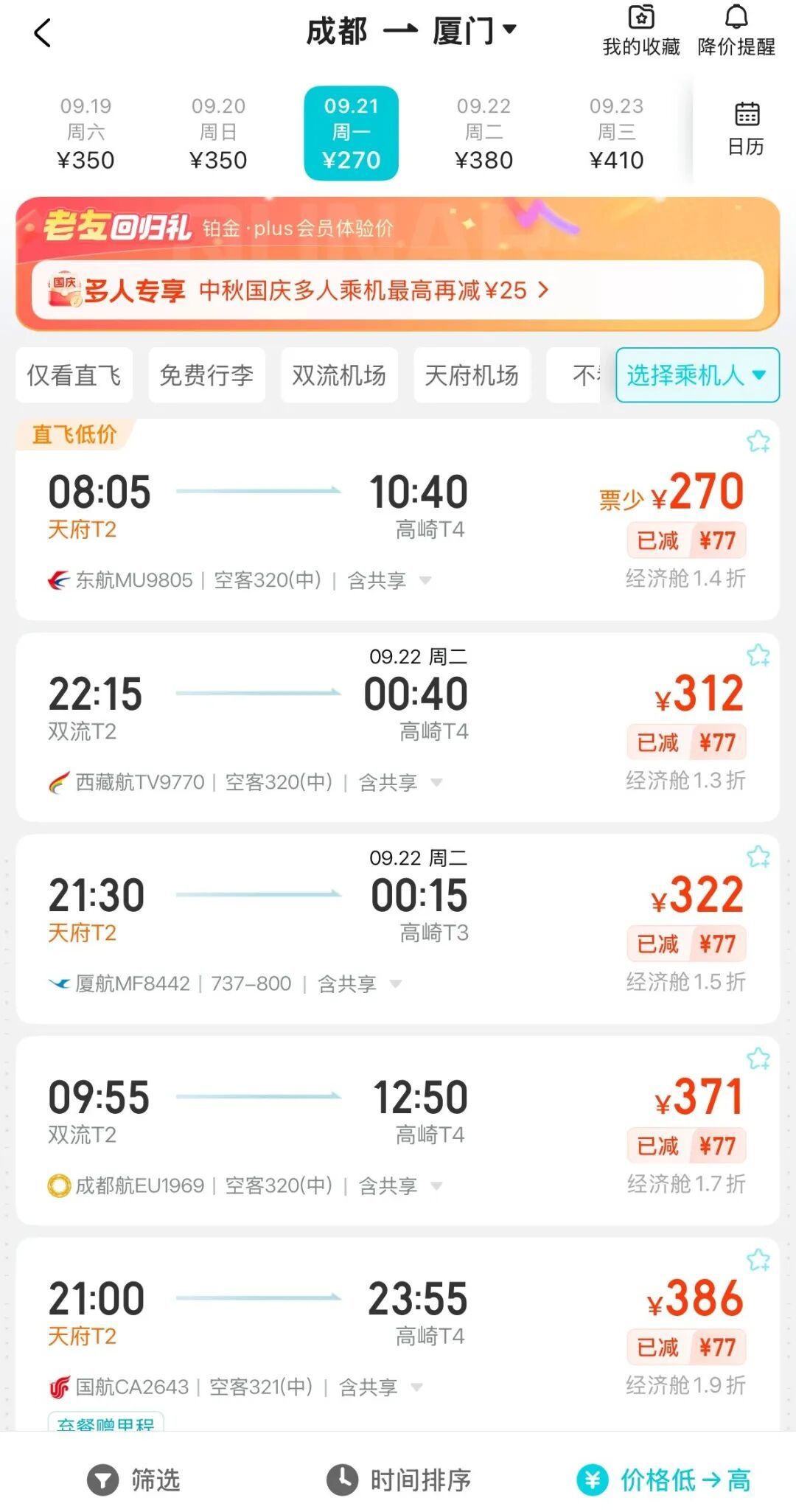Filter by 双流机场
The width and height of the screenshot is (796, 1512).
(339, 375)
